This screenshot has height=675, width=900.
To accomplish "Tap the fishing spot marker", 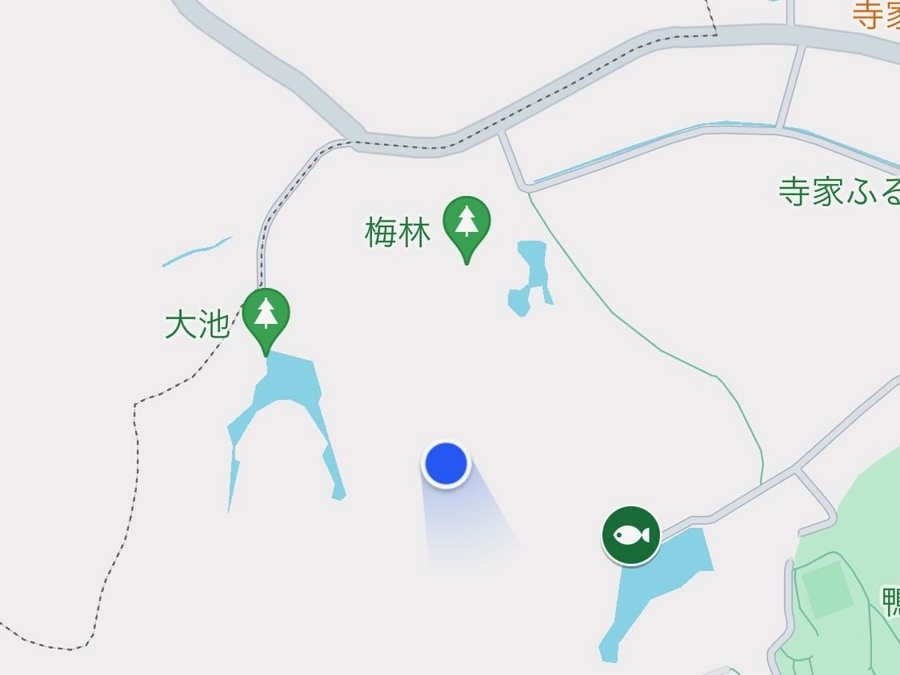I will click(630, 535).
